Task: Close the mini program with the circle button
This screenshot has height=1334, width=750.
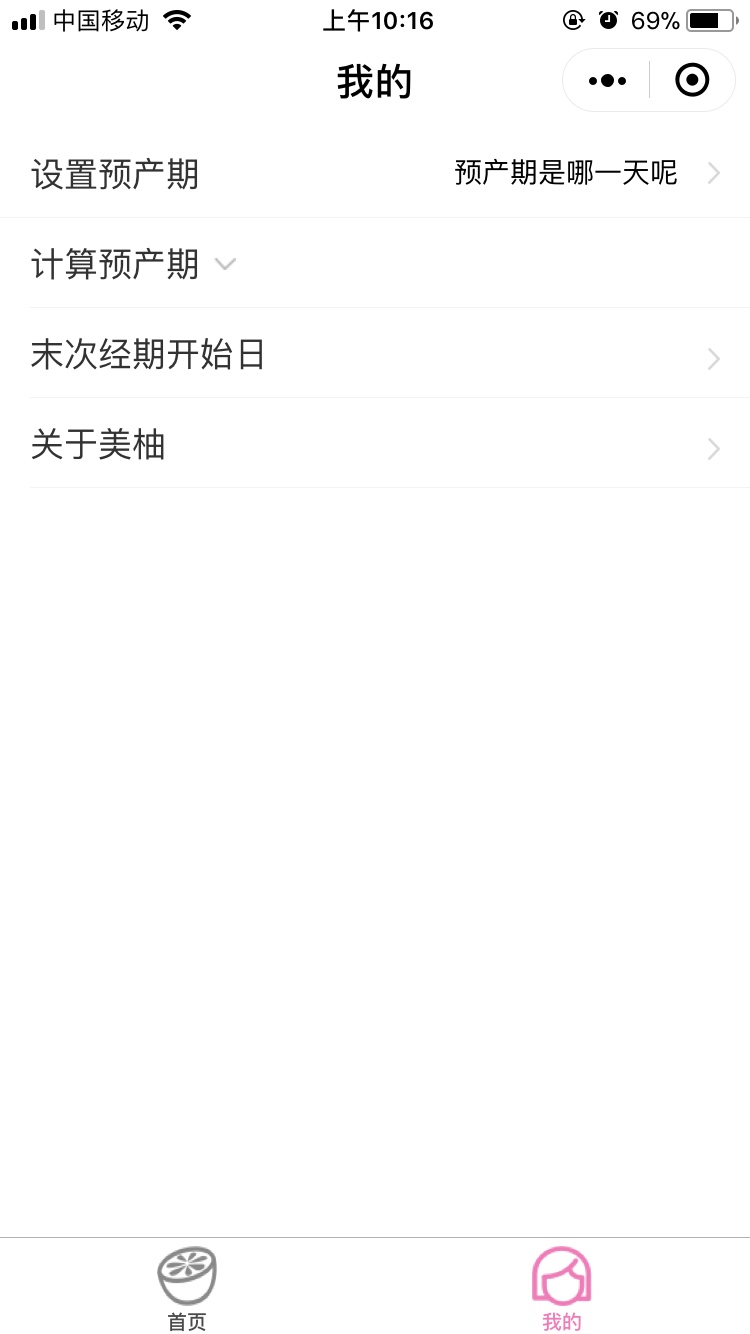Action: pyautogui.click(x=692, y=80)
